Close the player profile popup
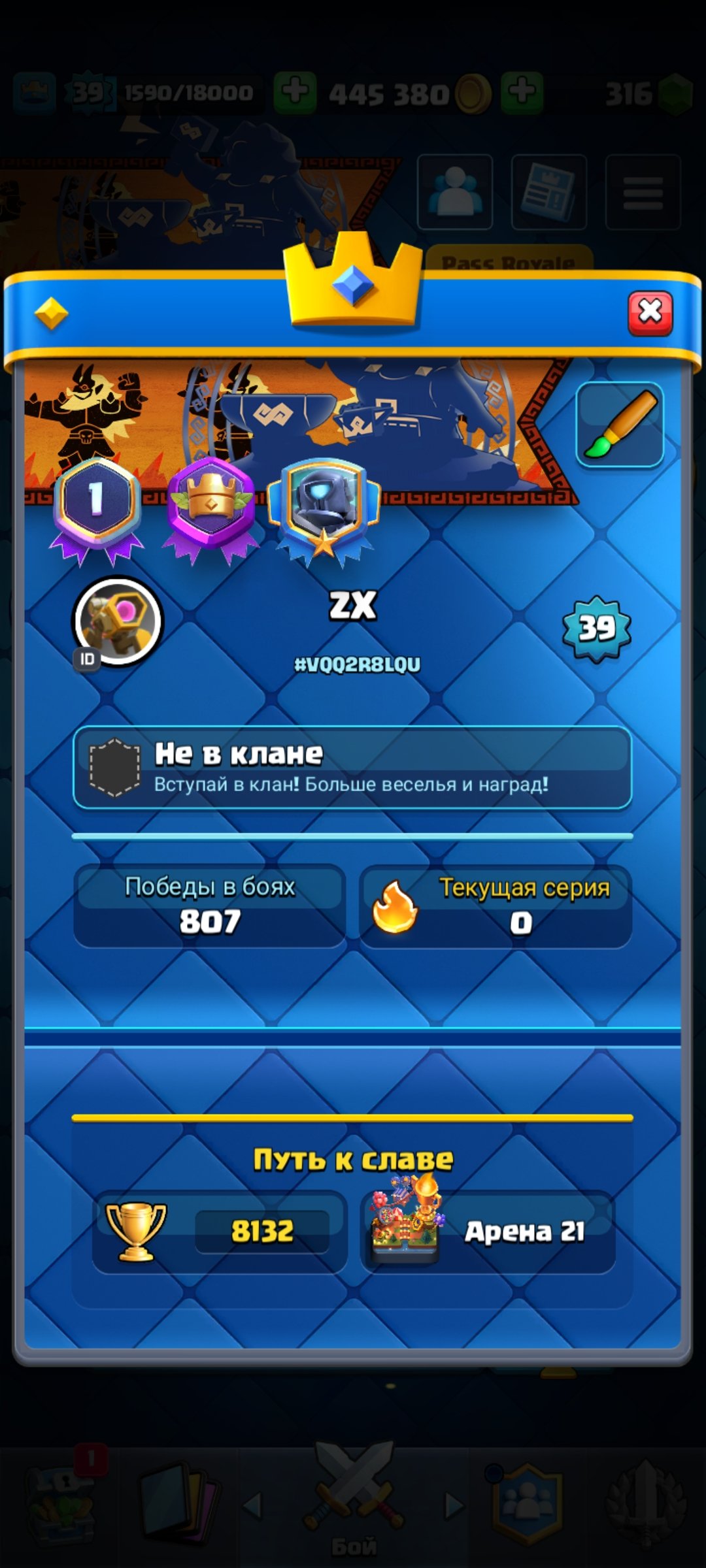Screen dimensions: 706x1568 [650, 313]
